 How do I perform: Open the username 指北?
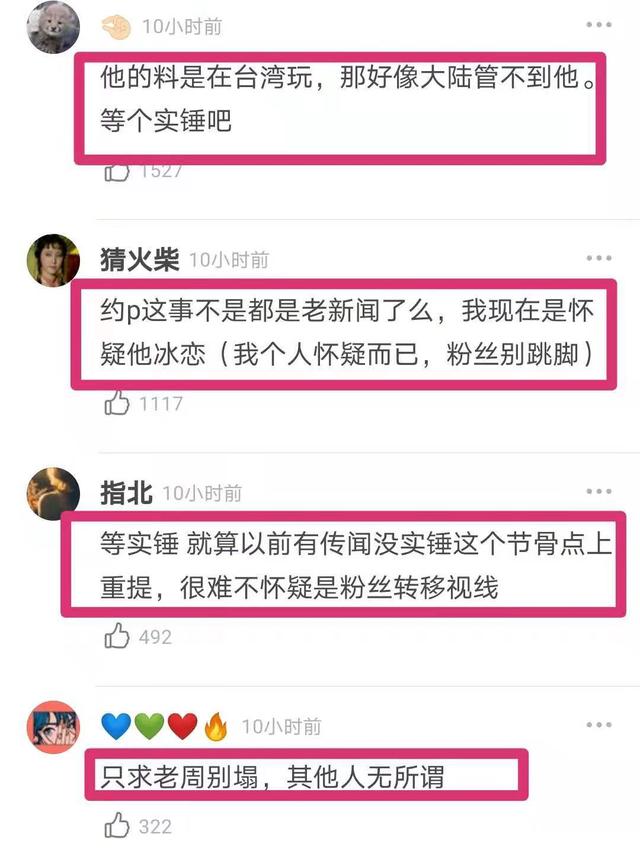coord(126,492)
